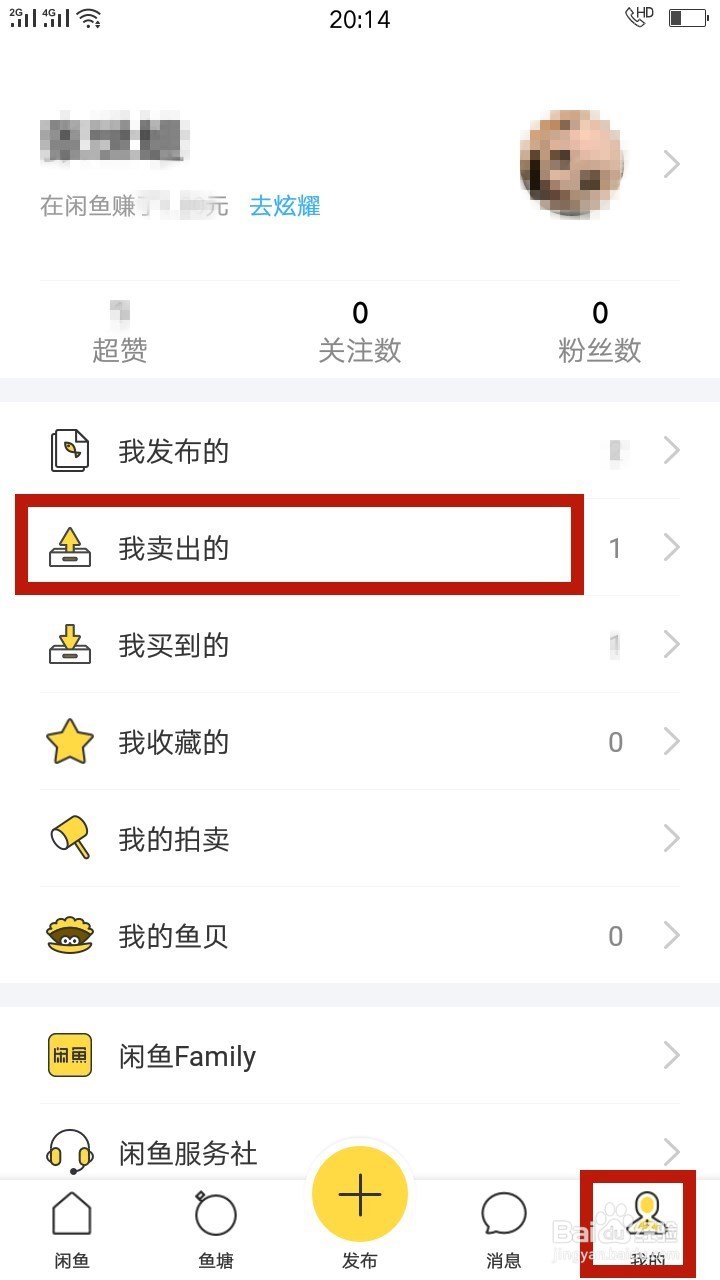Switch to the 闲鱼 home tab
The image size is (720, 1280).
(x=72, y=1230)
